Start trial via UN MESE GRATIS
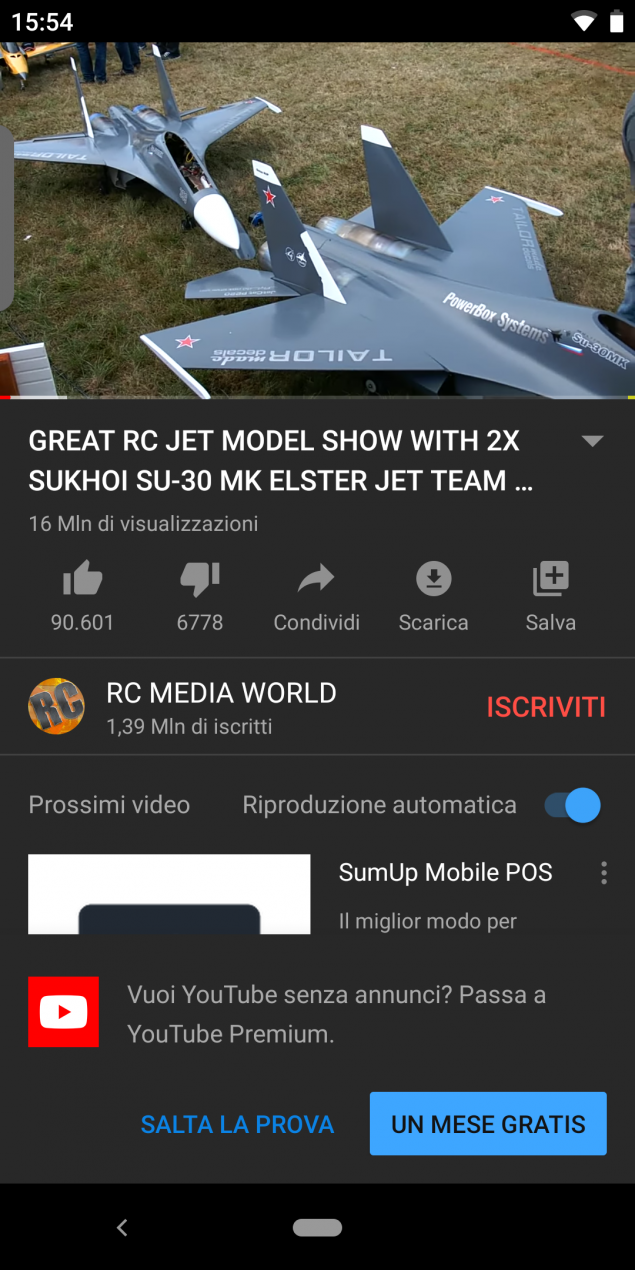Screen dimensions: 635x1270 (488, 1124)
